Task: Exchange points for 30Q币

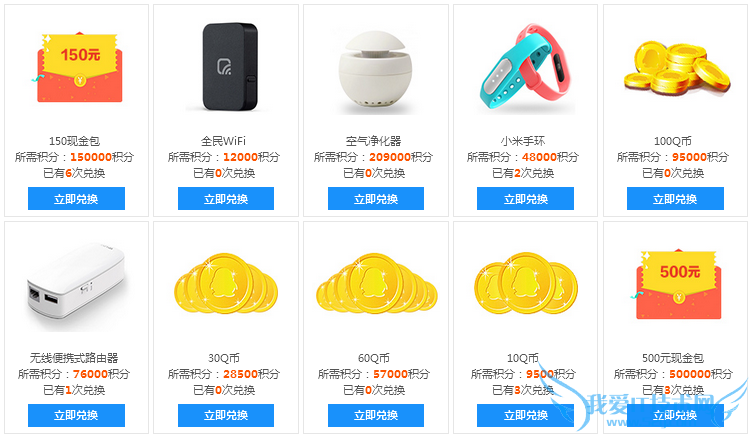Action: [226, 415]
